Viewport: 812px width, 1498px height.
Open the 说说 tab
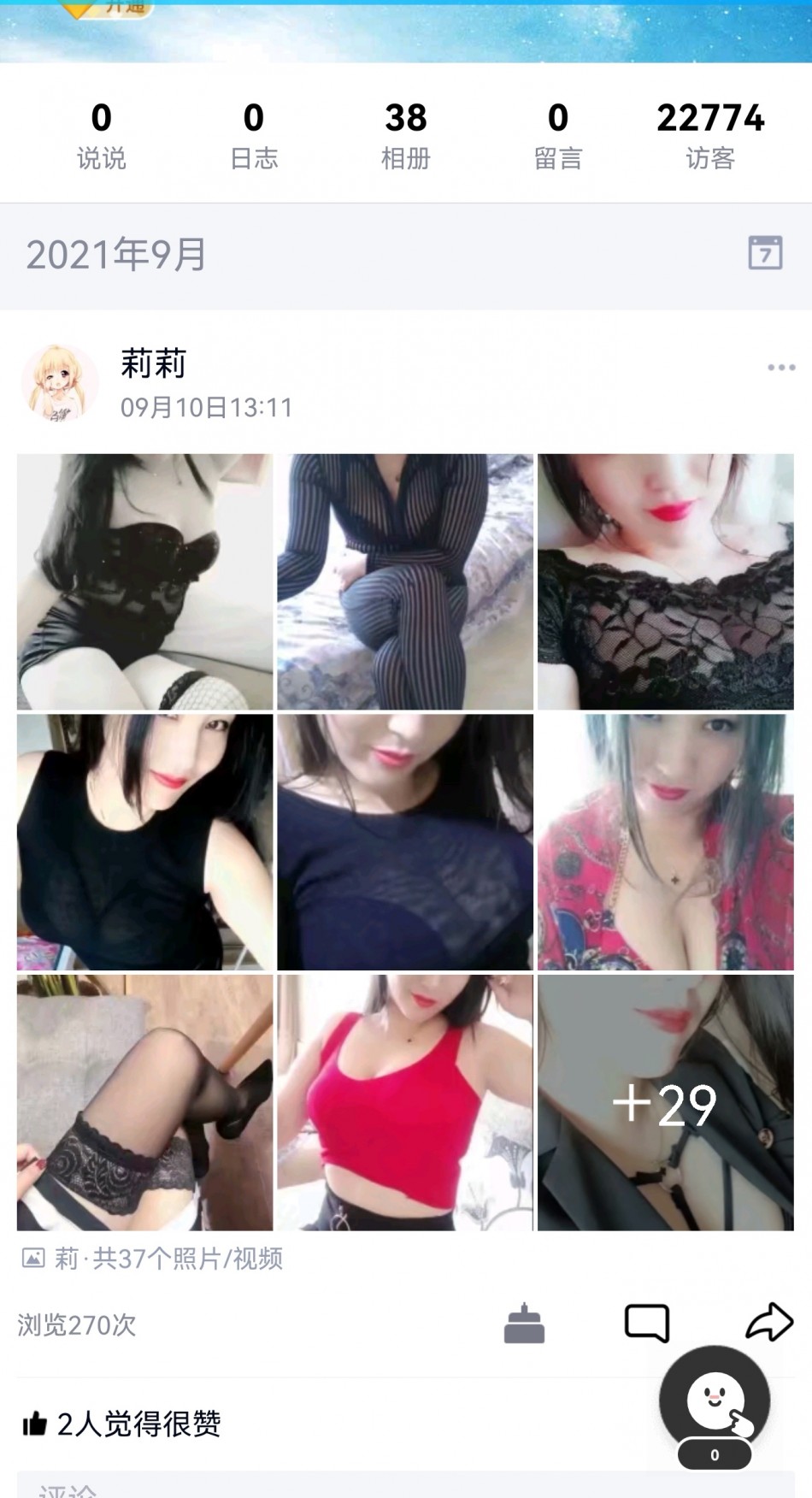click(101, 135)
